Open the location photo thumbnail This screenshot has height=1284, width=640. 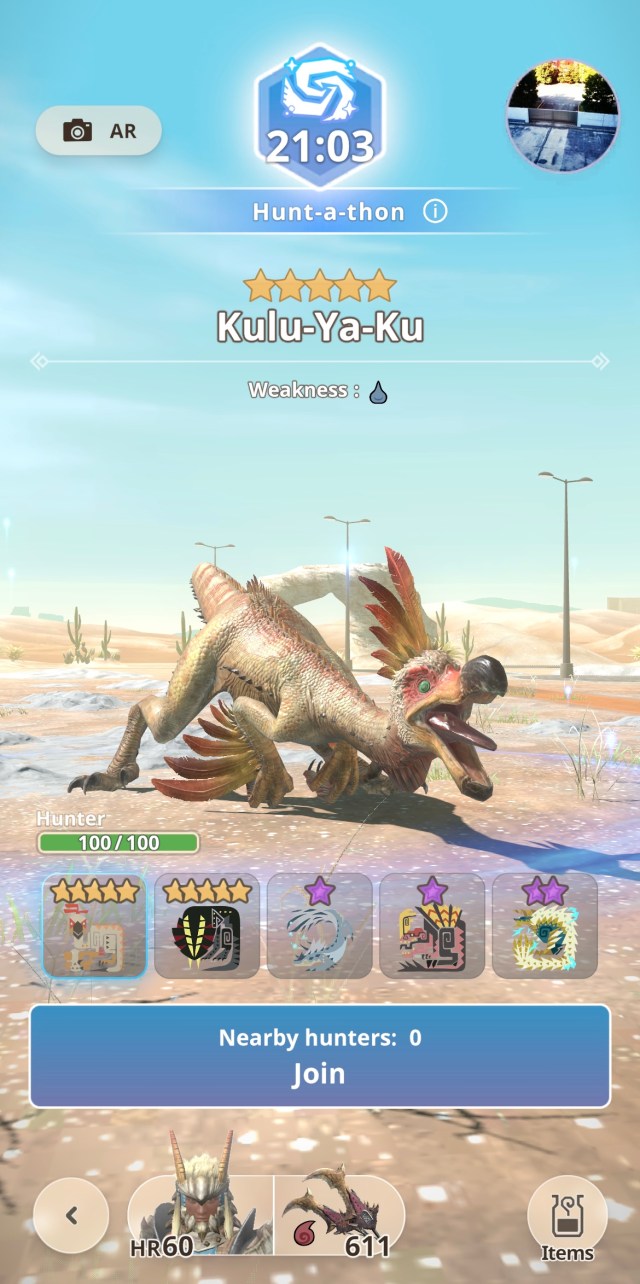[562, 115]
